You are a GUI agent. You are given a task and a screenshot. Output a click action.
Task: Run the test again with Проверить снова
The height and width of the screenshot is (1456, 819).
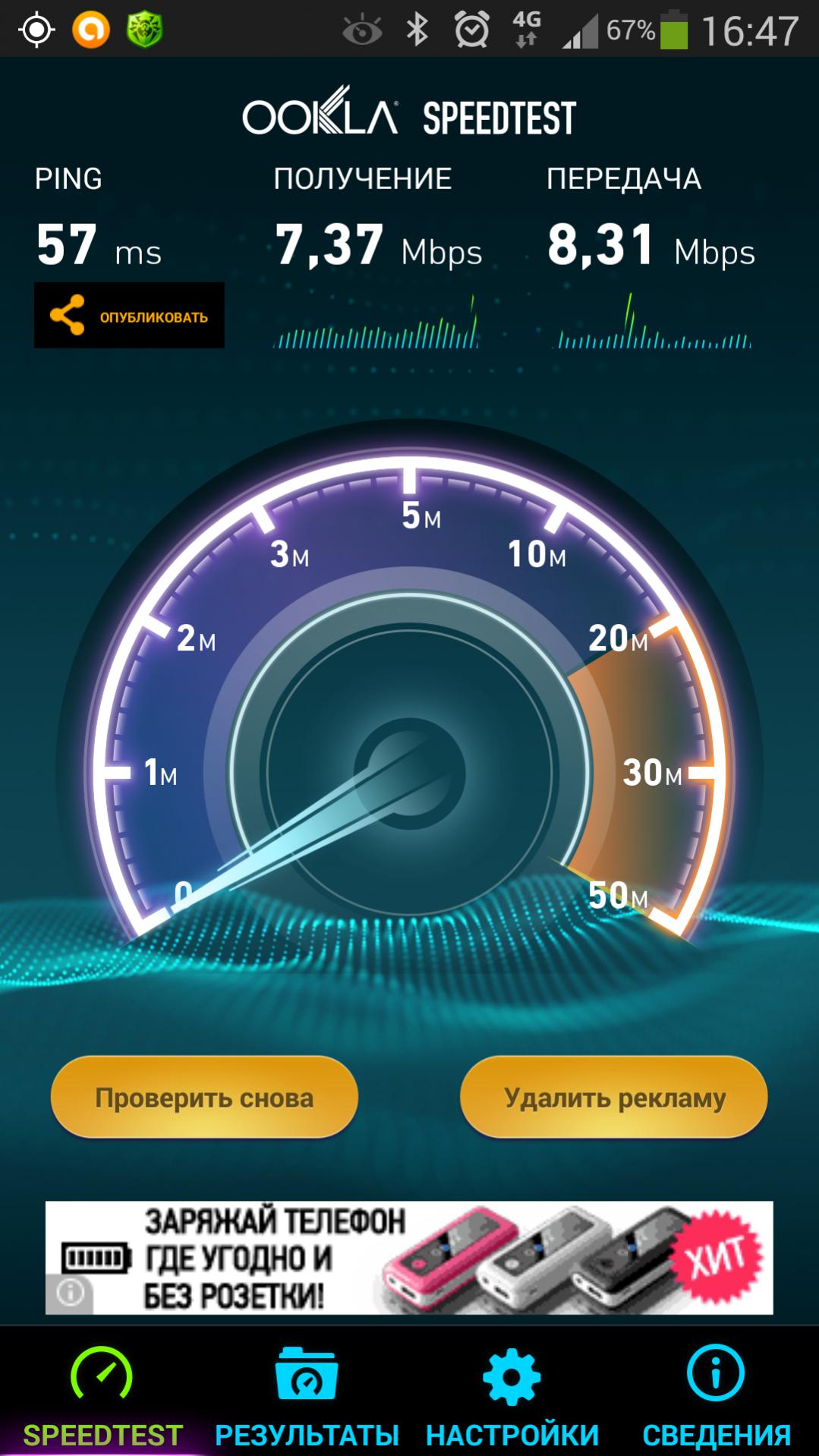click(x=204, y=1098)
